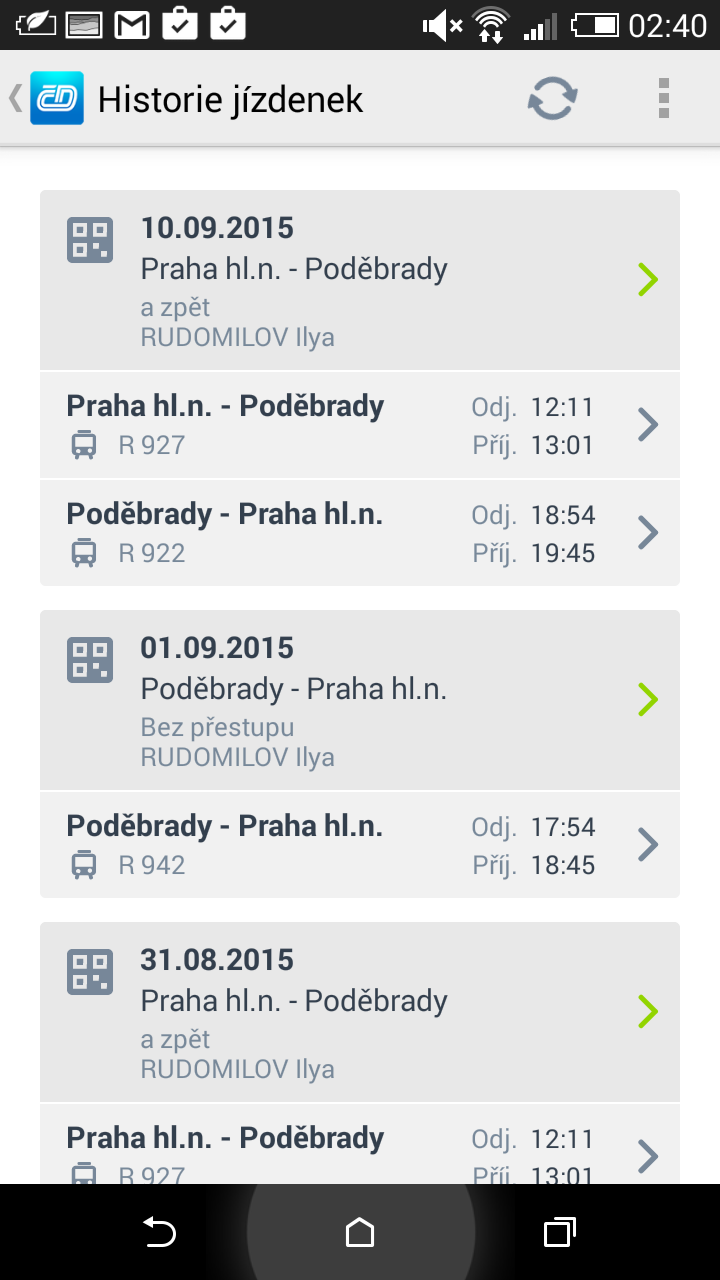
Task: Go back via the ČD app icon
Action: coord(48,99)
